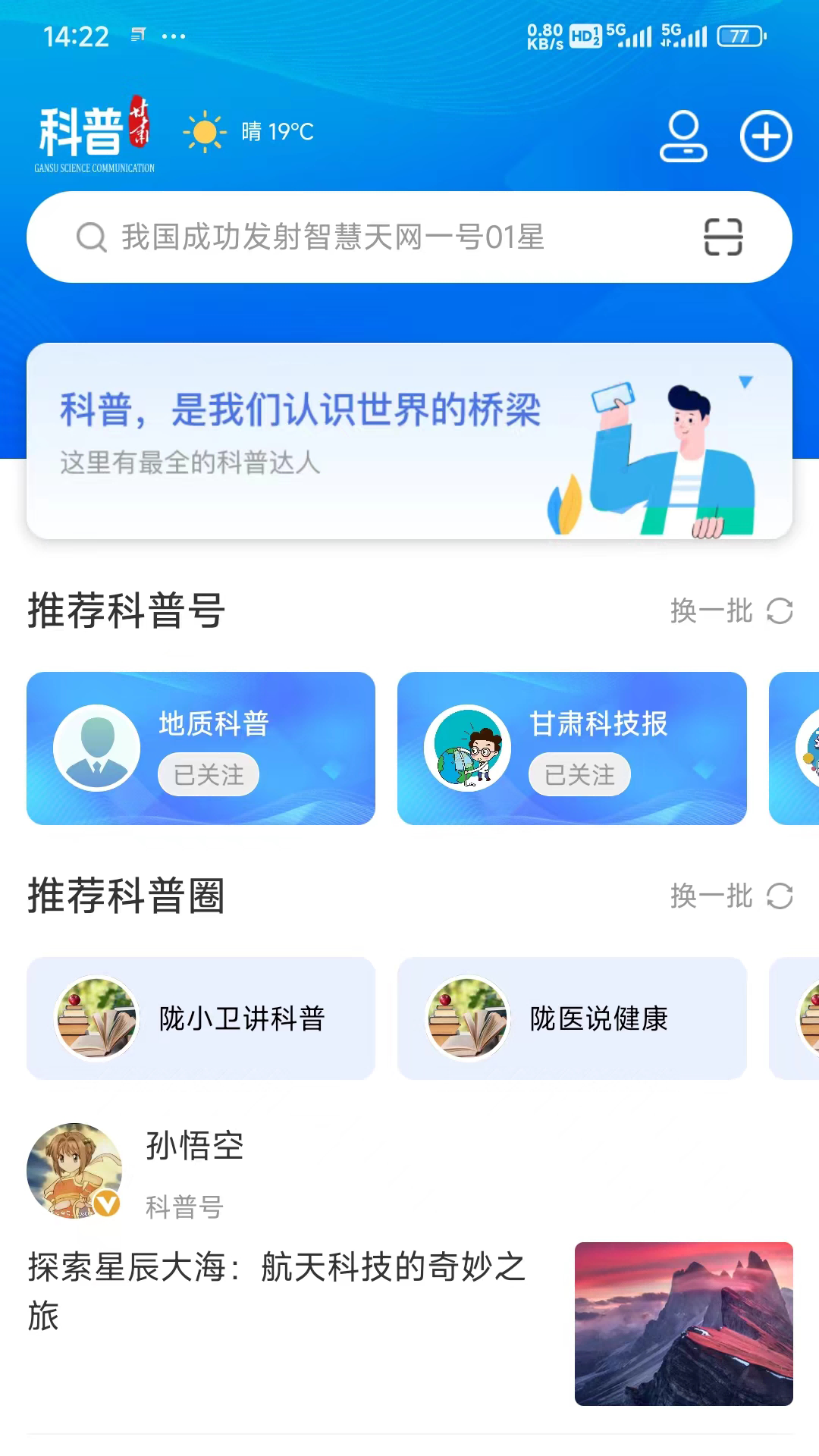
Task: Open the 陇小卫讲科普 circle
Action: pyautogui.click(x=201, y=1018)
